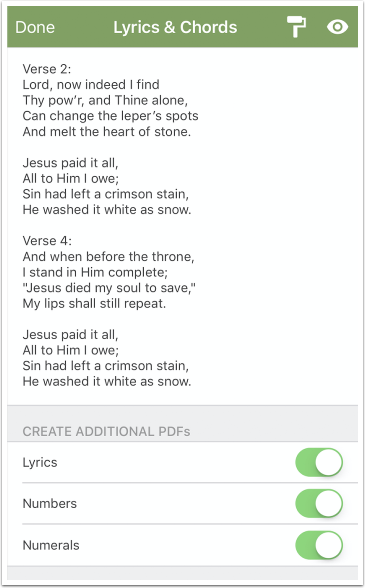This screenshot has width=365, height=588.
Task: Turn off the Numbers PDF switch
Action: pyautogui.click(x=319, y=503)
